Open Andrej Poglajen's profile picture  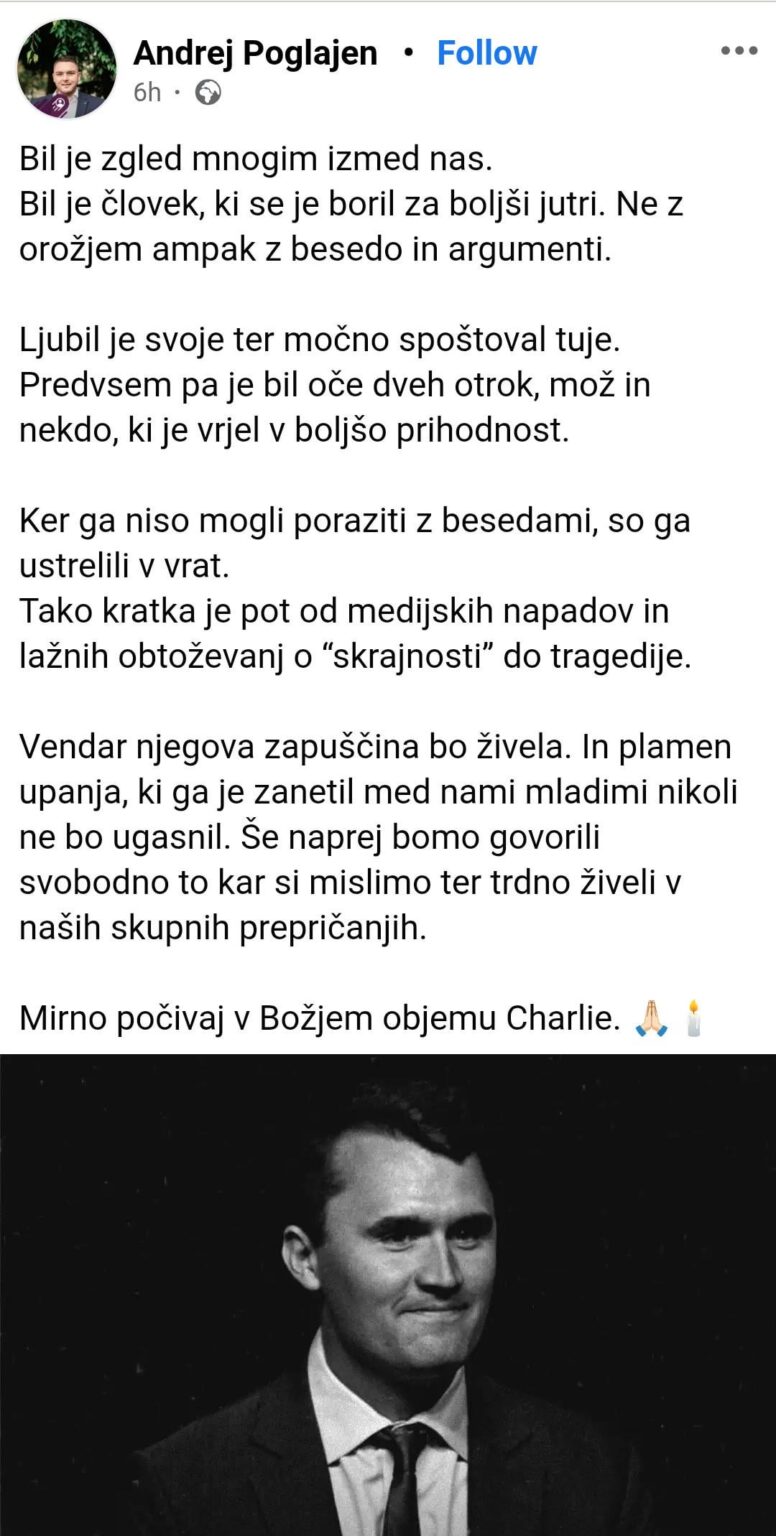[x=67, y=69]
